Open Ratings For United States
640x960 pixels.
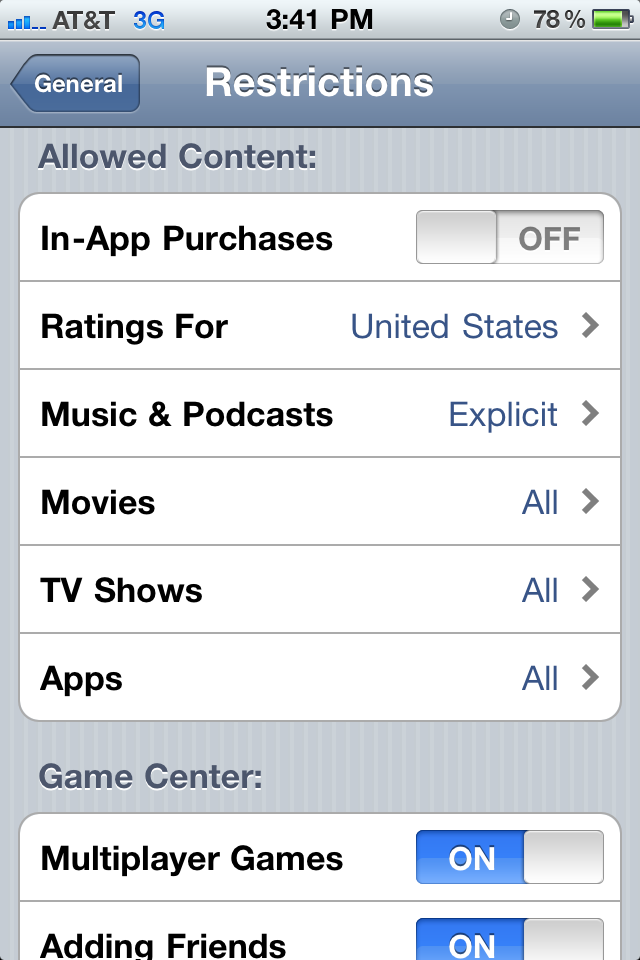point(320,327)
